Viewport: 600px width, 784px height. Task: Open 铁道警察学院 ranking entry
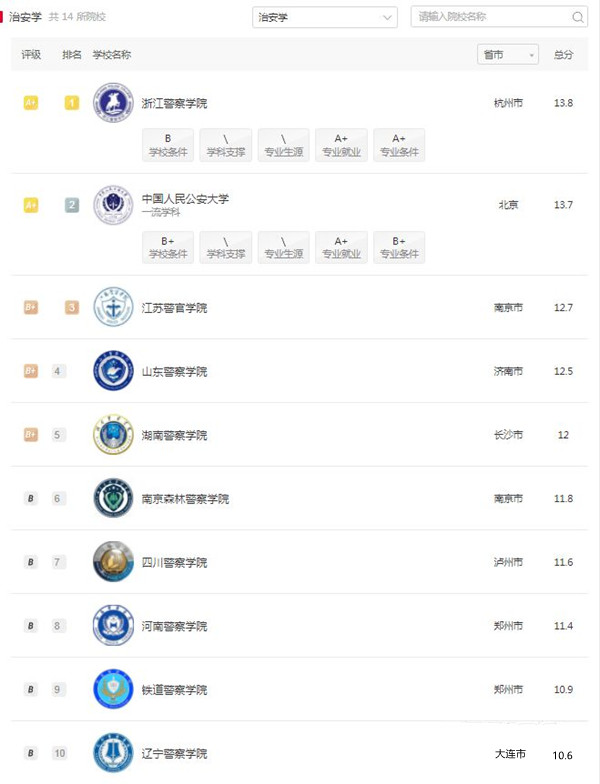click(x=175, y=690)
